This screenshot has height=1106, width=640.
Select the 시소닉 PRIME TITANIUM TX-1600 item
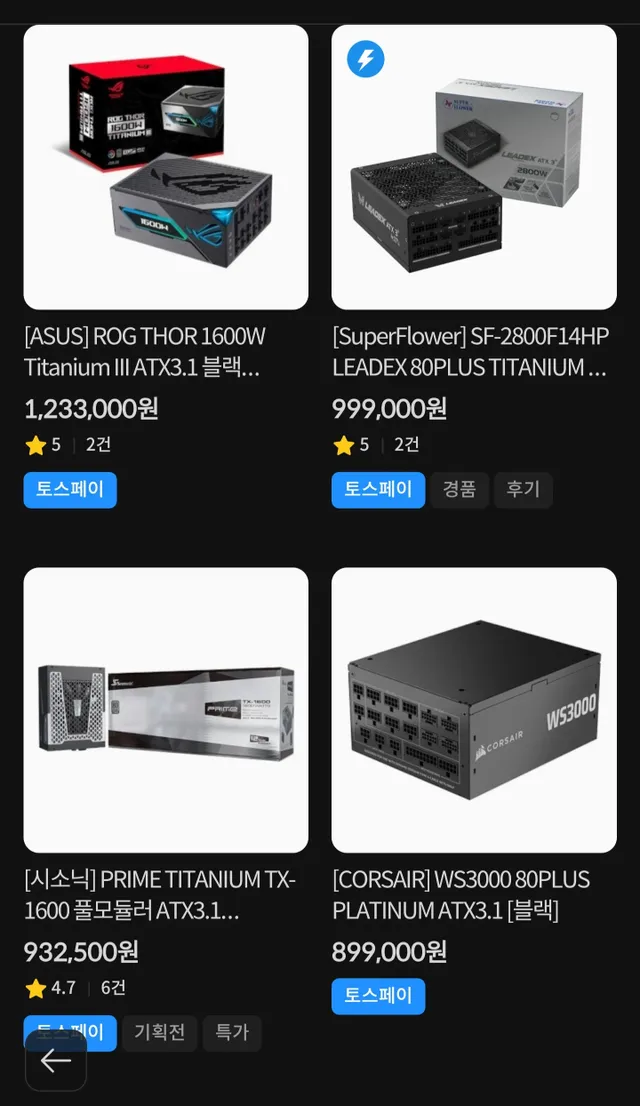(x=166, y=710)
